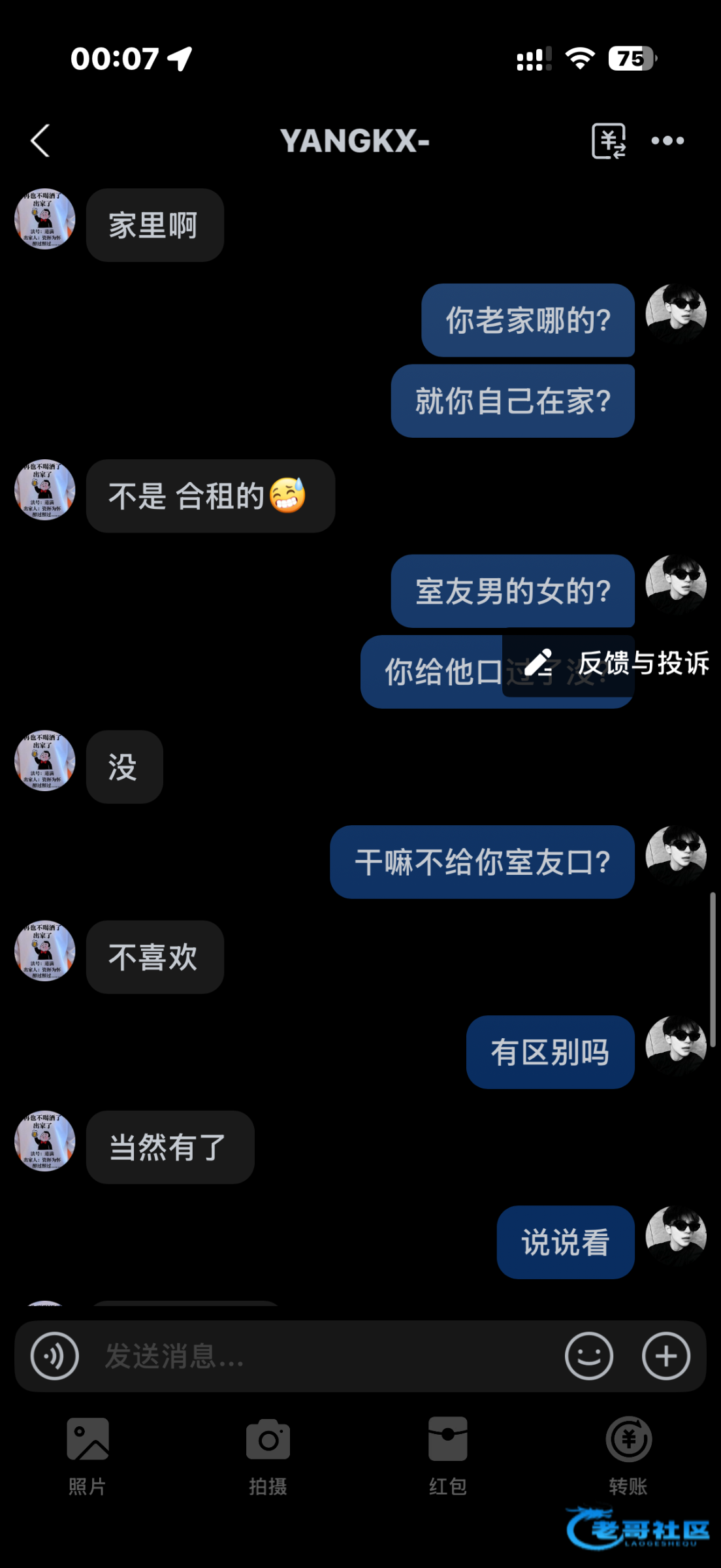Open the contact's avatar beside 家里啊
This screenshot has height=1568, width=721.
[x=45, y=220]
